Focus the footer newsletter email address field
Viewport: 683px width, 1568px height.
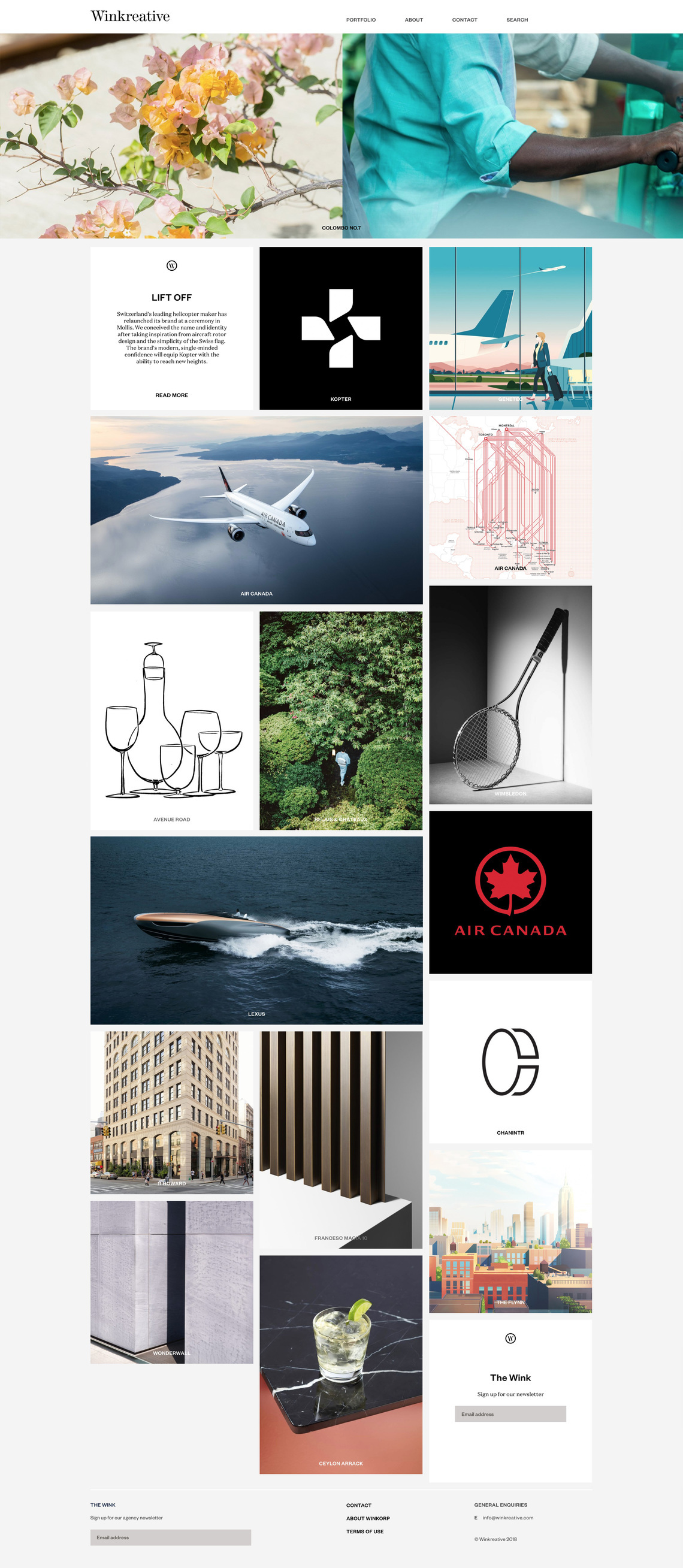[170, 1537]
